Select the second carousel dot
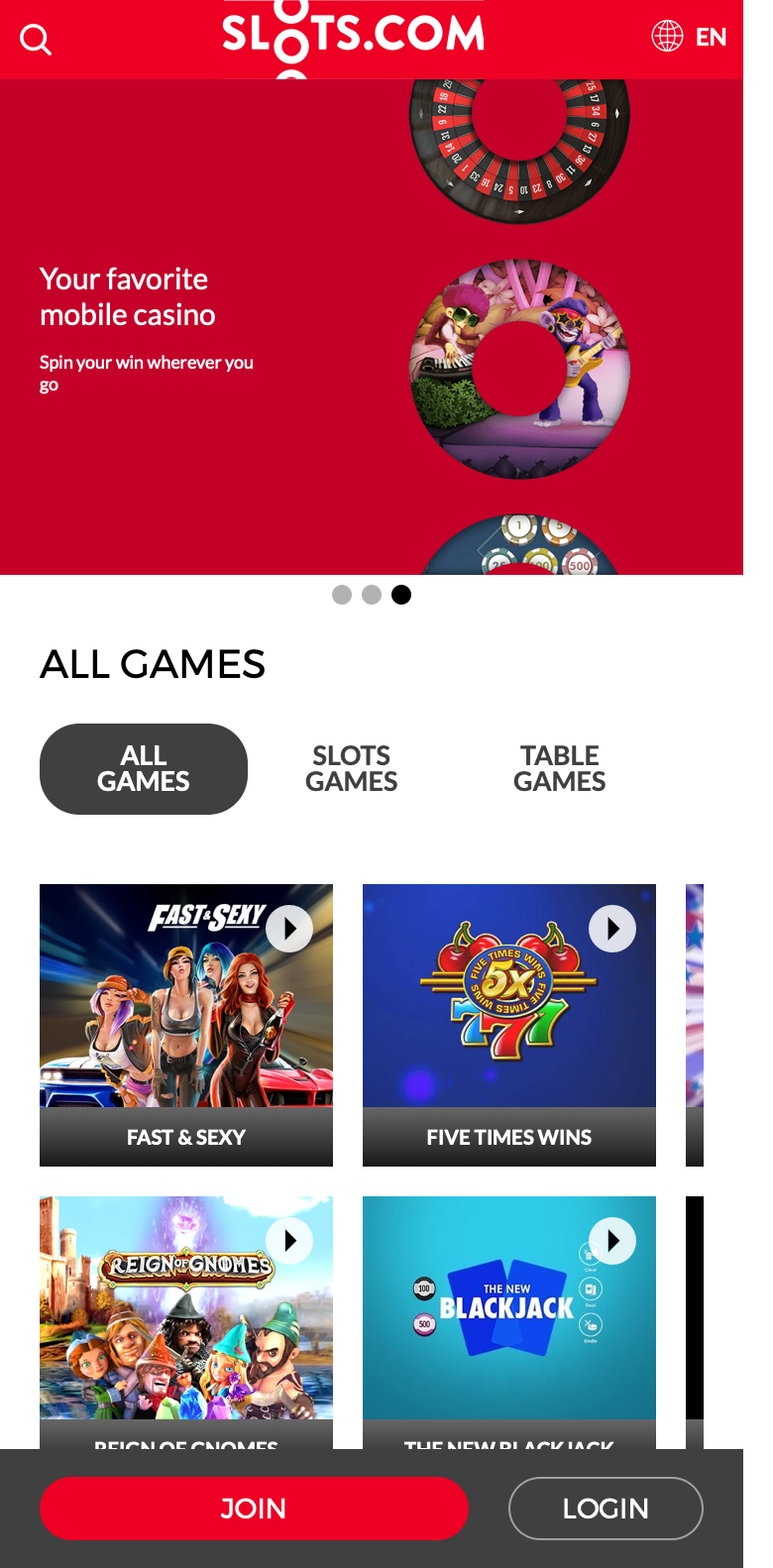Screen dimensions: 773x1568 (372, 595)
